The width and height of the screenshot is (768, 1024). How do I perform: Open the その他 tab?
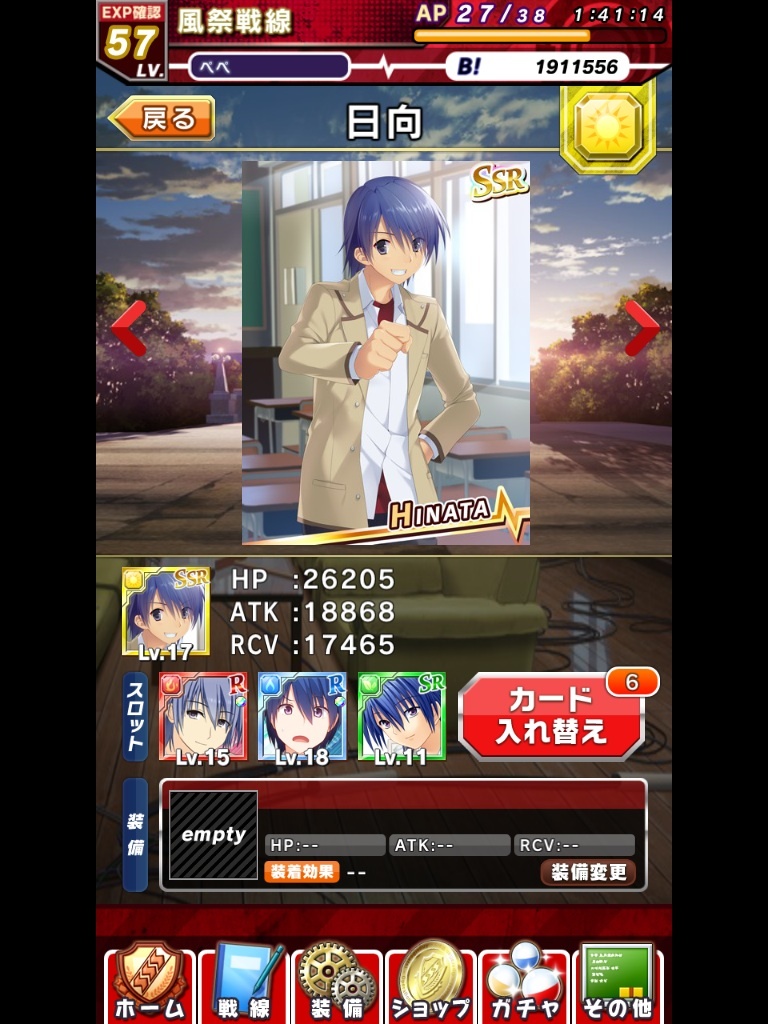tap(617, 982)
